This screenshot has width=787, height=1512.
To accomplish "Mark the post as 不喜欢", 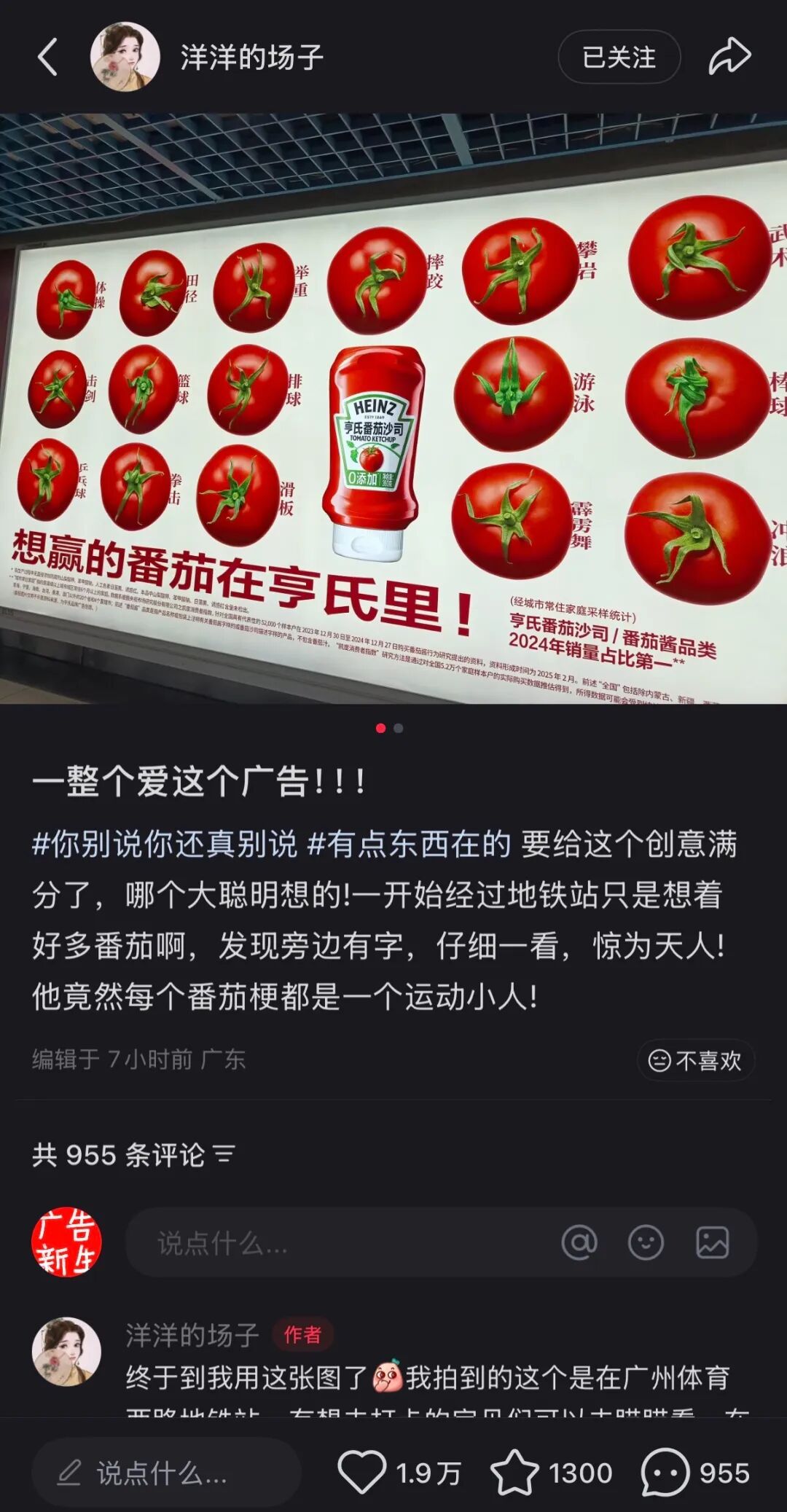I will (695, 1060).
